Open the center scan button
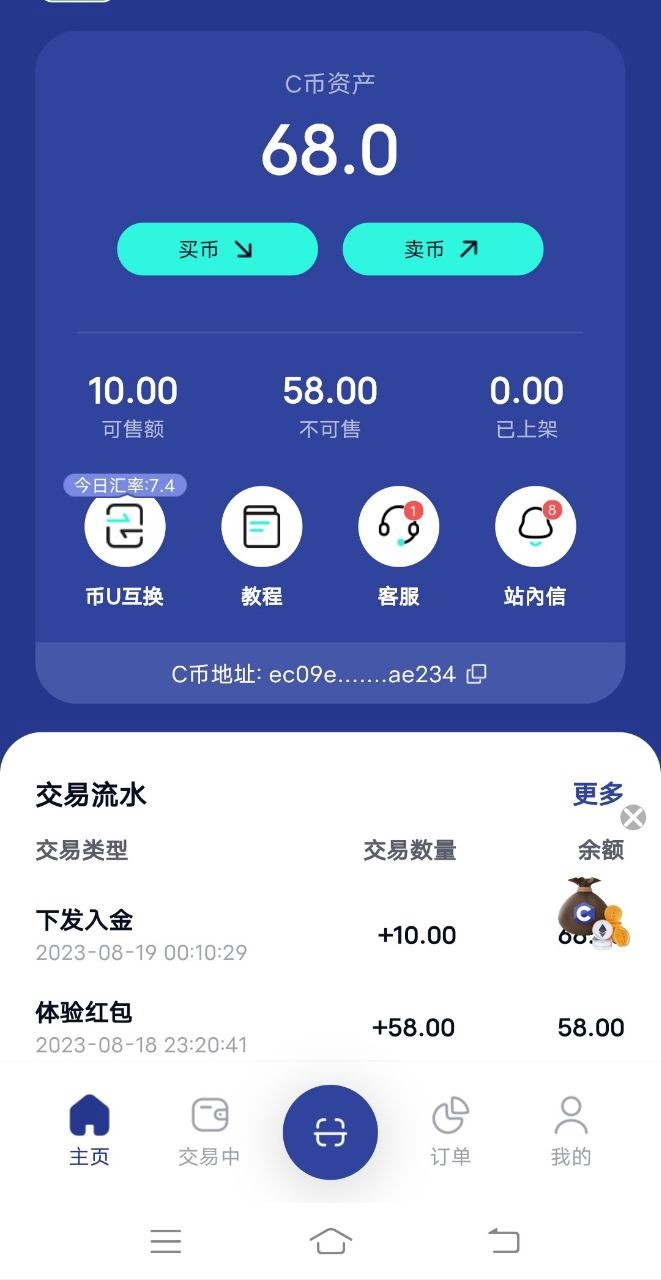This screenshot has width=661, height=1280. click(x=330, y=1132)
